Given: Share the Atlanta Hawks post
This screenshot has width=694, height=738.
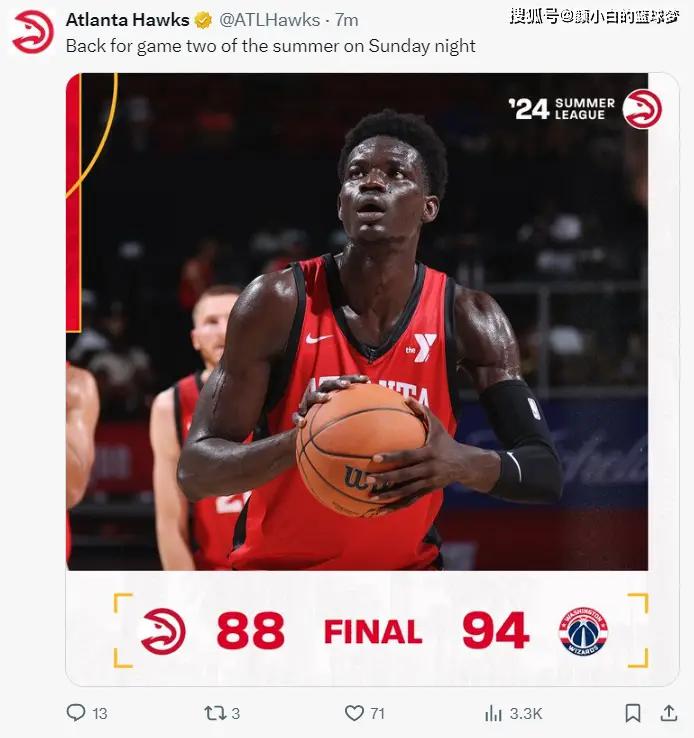Looking at the screenshot, I should point(669,713).
